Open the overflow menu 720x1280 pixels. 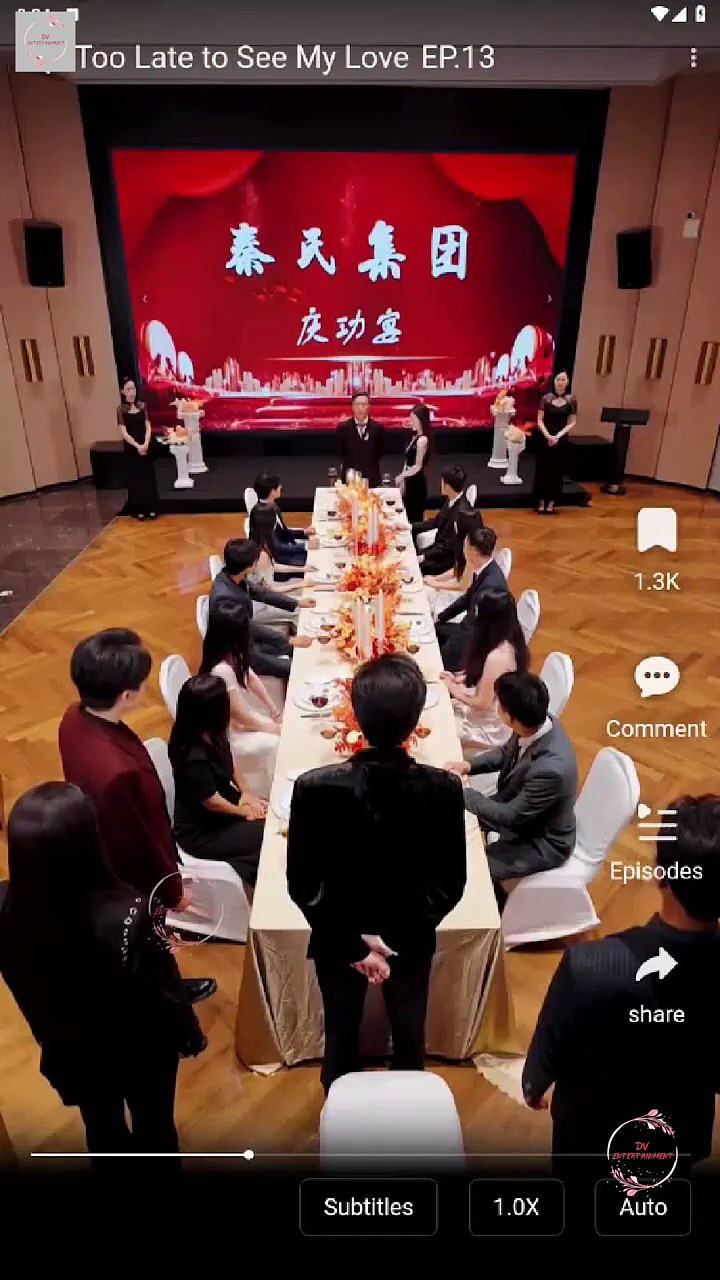[693, 58]
